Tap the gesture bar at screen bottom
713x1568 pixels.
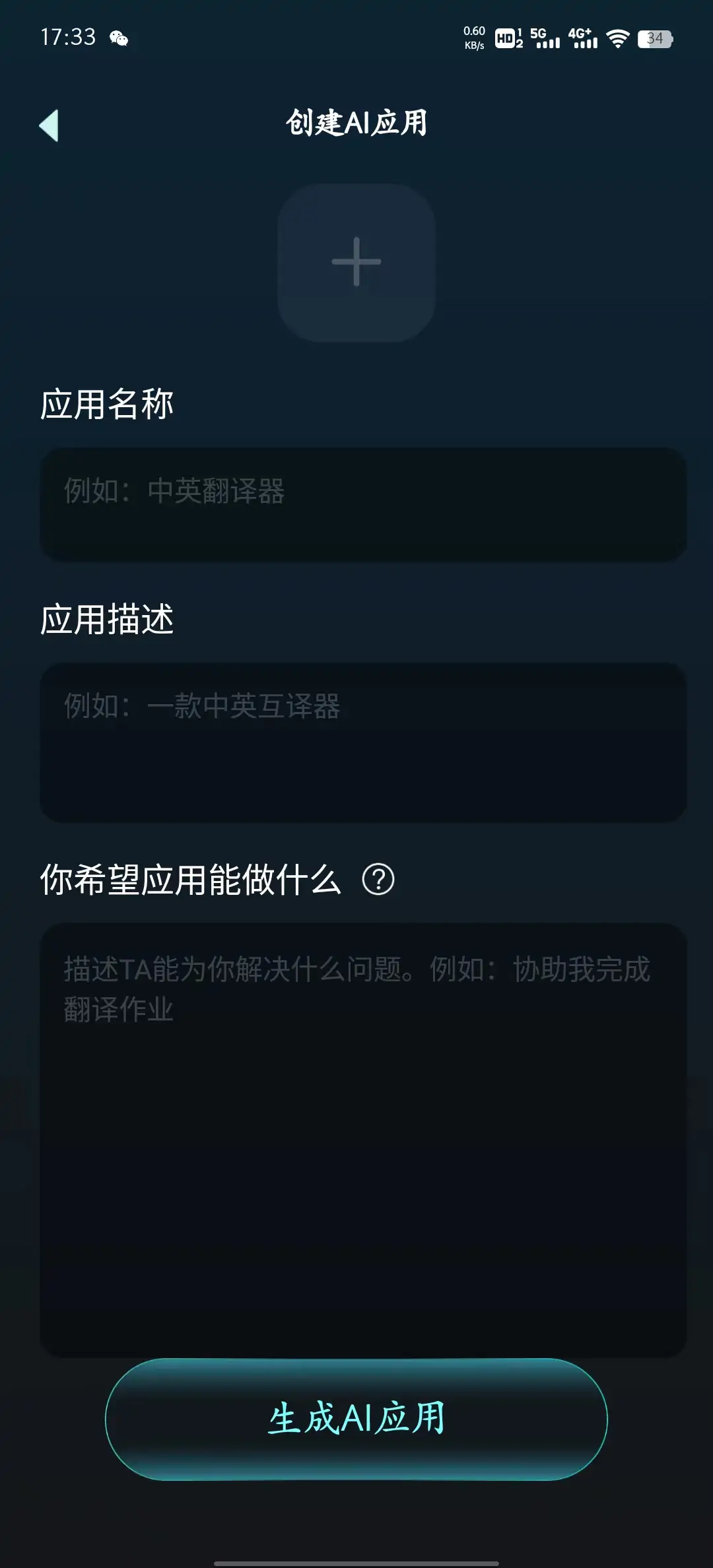(356, 1563)
